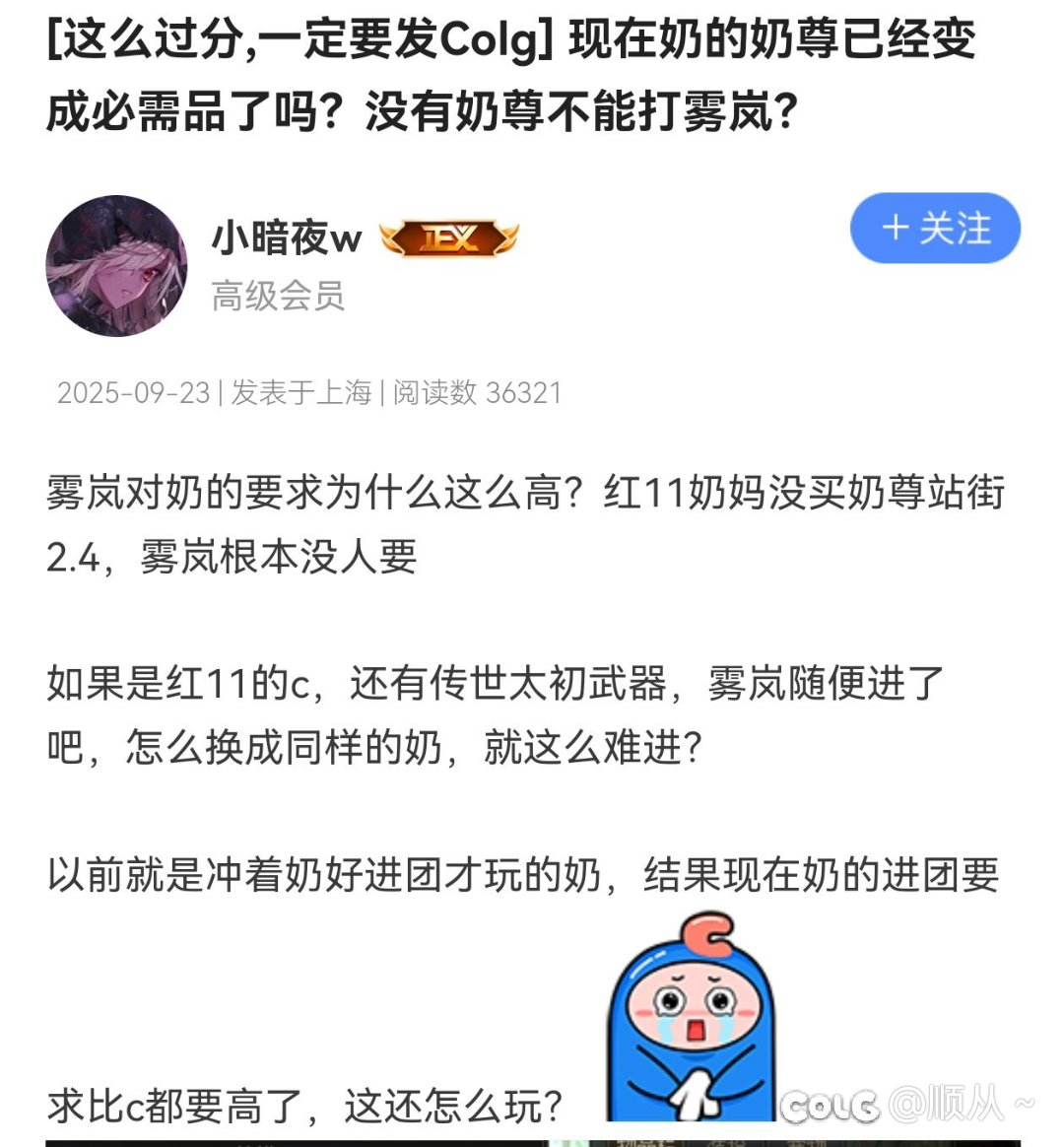Open the username 小暗夜w profile
The image size is (1064, 1147).
(286, 237)
